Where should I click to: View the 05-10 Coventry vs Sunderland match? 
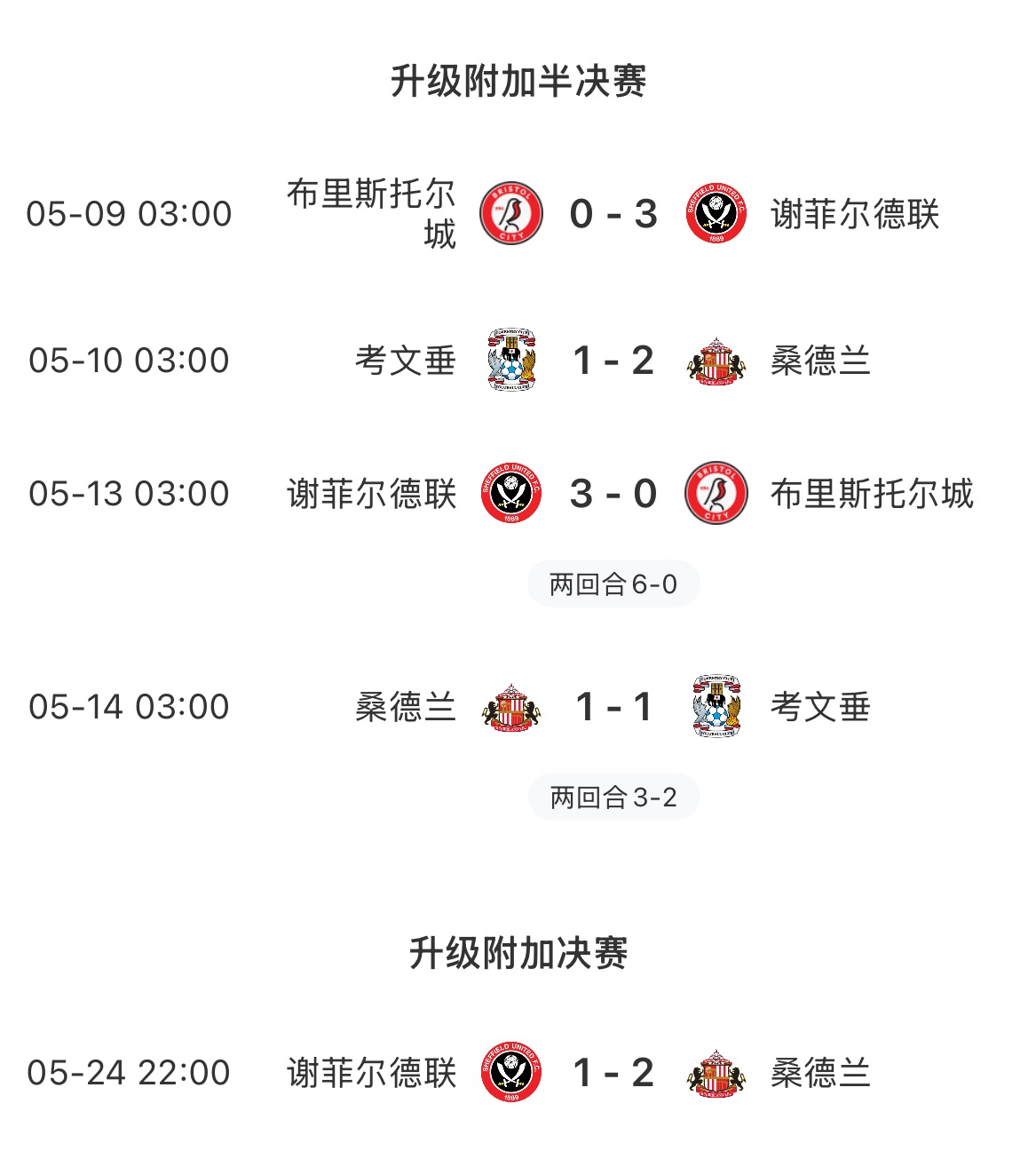[x=613, y=361]
